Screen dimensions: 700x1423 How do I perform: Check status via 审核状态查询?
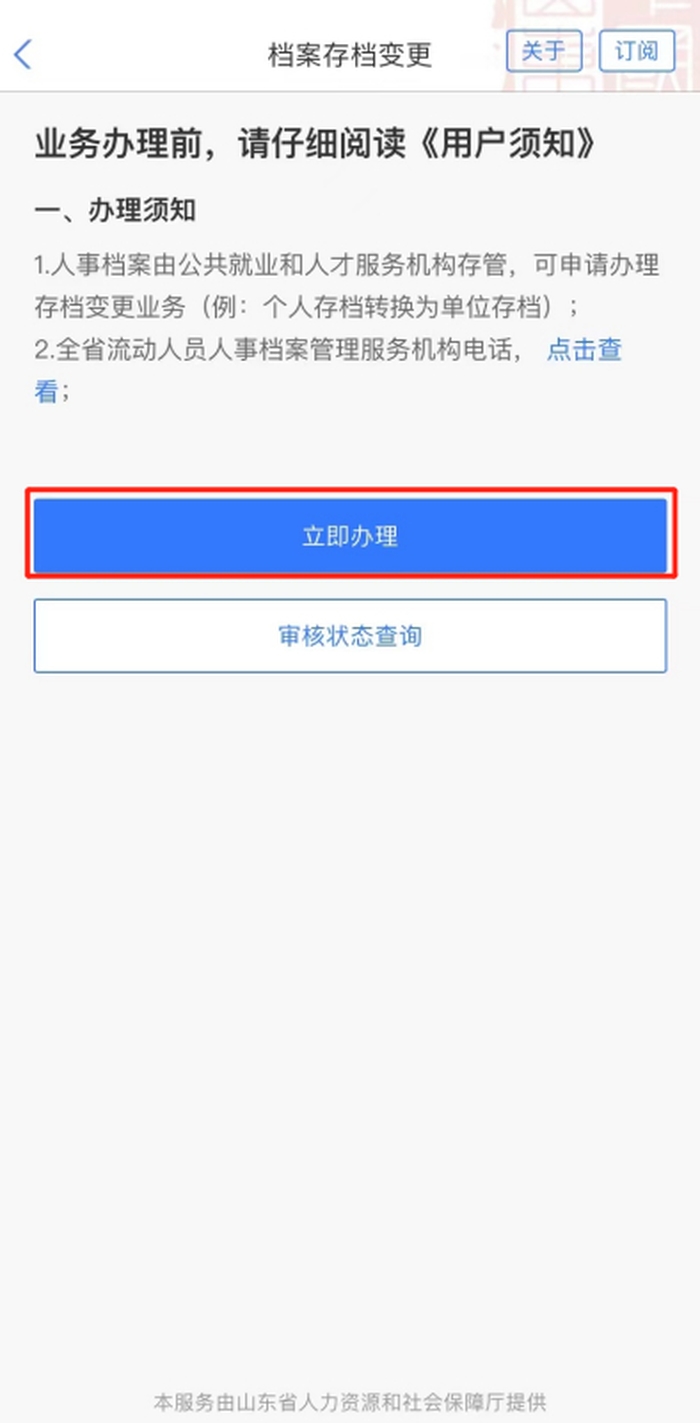tap(350, 636)
